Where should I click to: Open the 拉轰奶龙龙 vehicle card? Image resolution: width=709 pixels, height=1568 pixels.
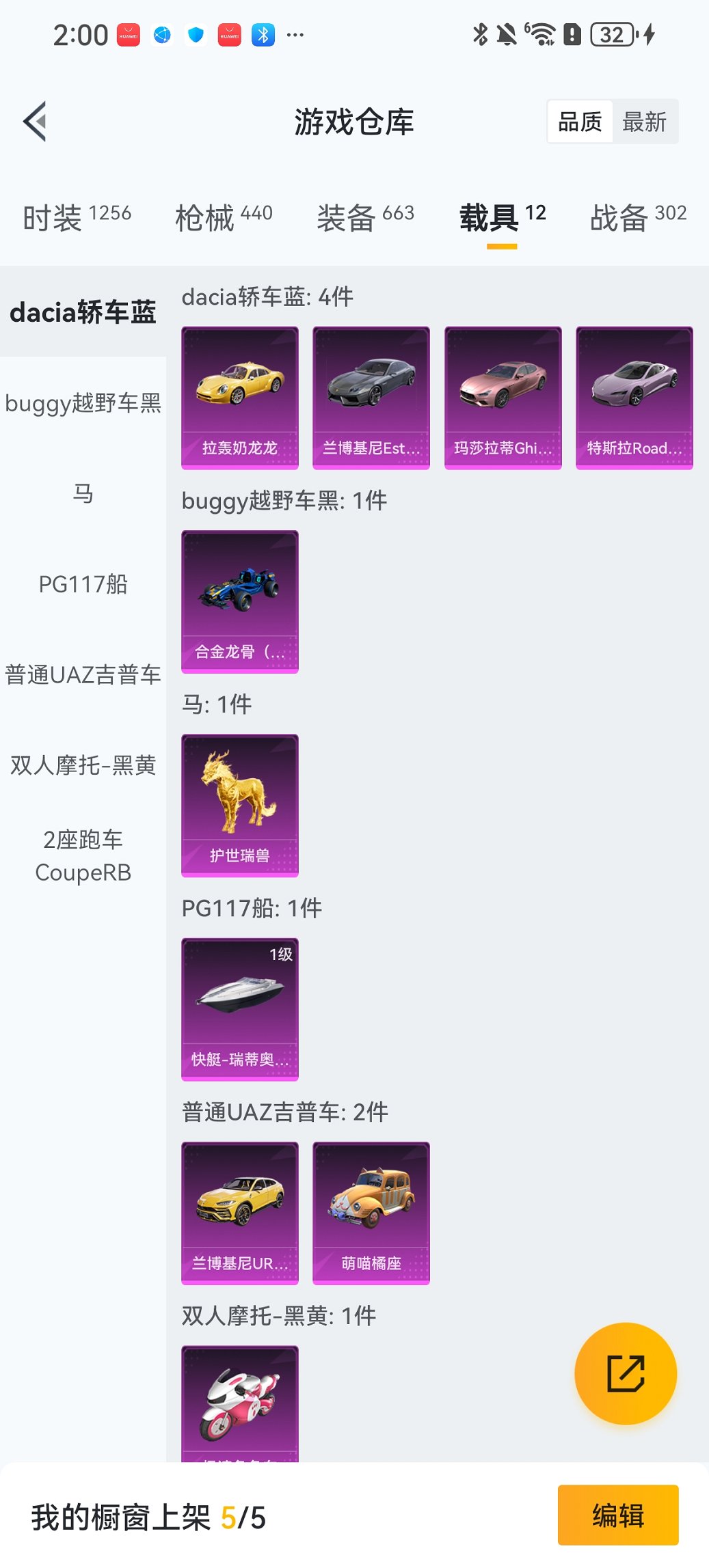coord(240,398)
